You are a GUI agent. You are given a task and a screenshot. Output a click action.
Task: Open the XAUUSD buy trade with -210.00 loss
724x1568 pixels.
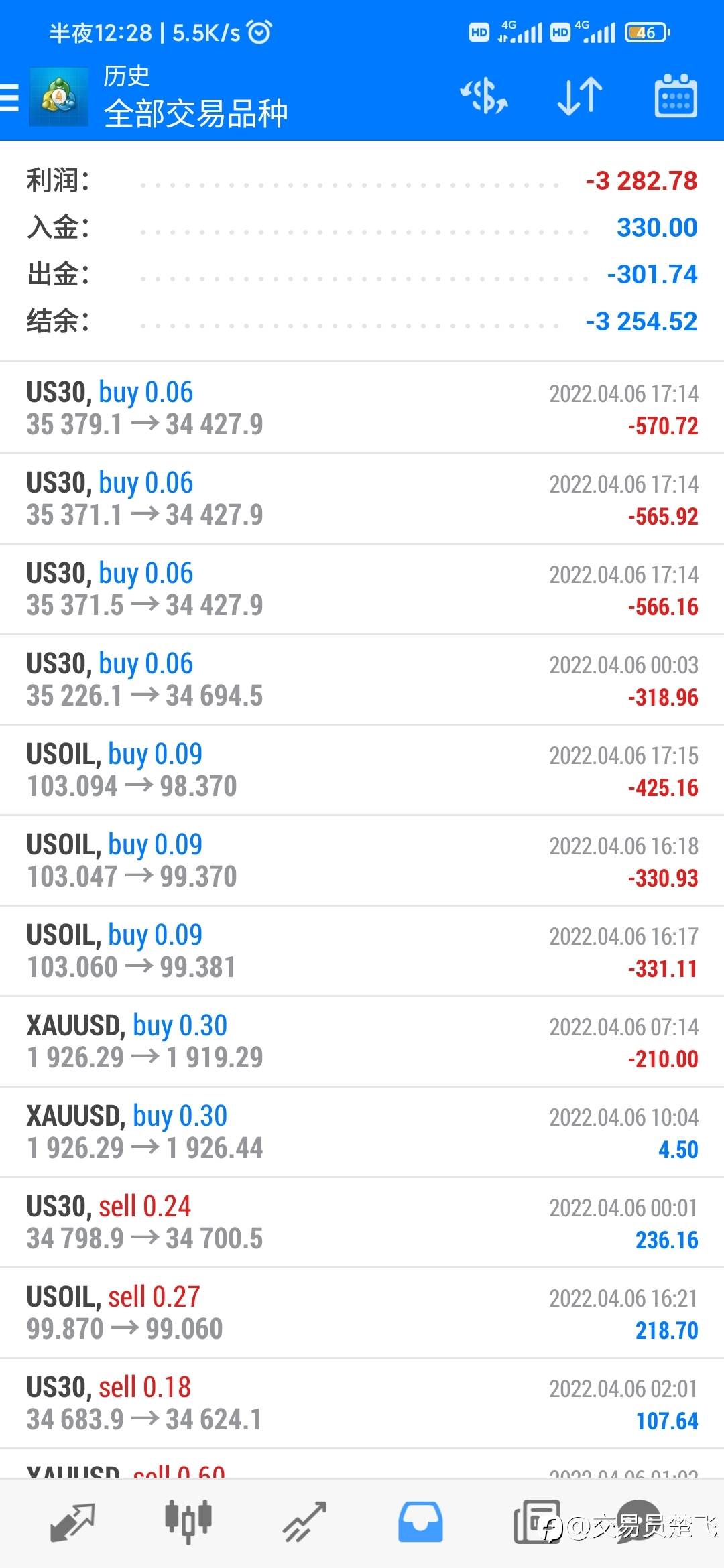tap(362, 1041)
